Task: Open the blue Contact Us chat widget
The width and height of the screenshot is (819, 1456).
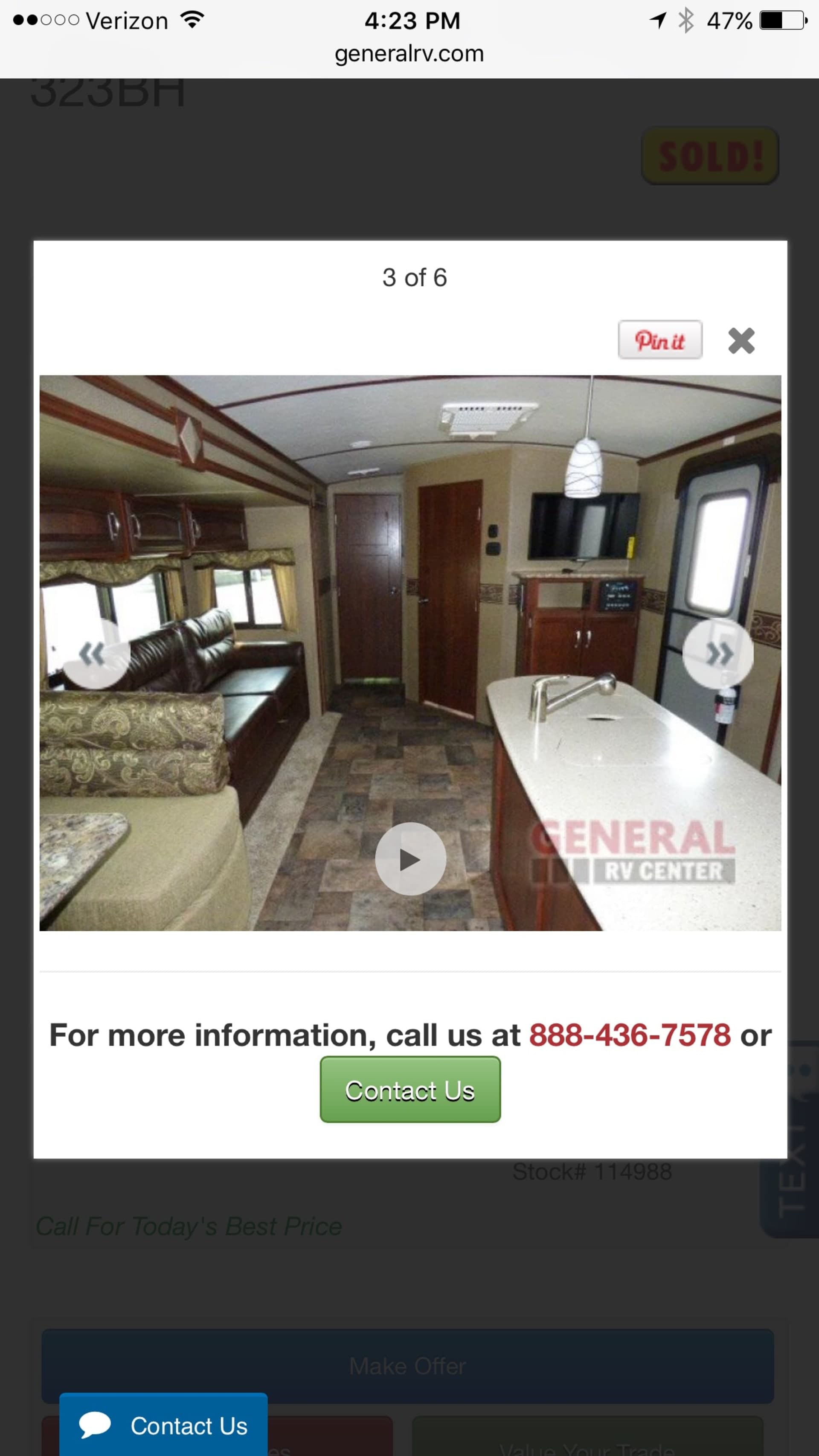Action: click(163, 1425)
